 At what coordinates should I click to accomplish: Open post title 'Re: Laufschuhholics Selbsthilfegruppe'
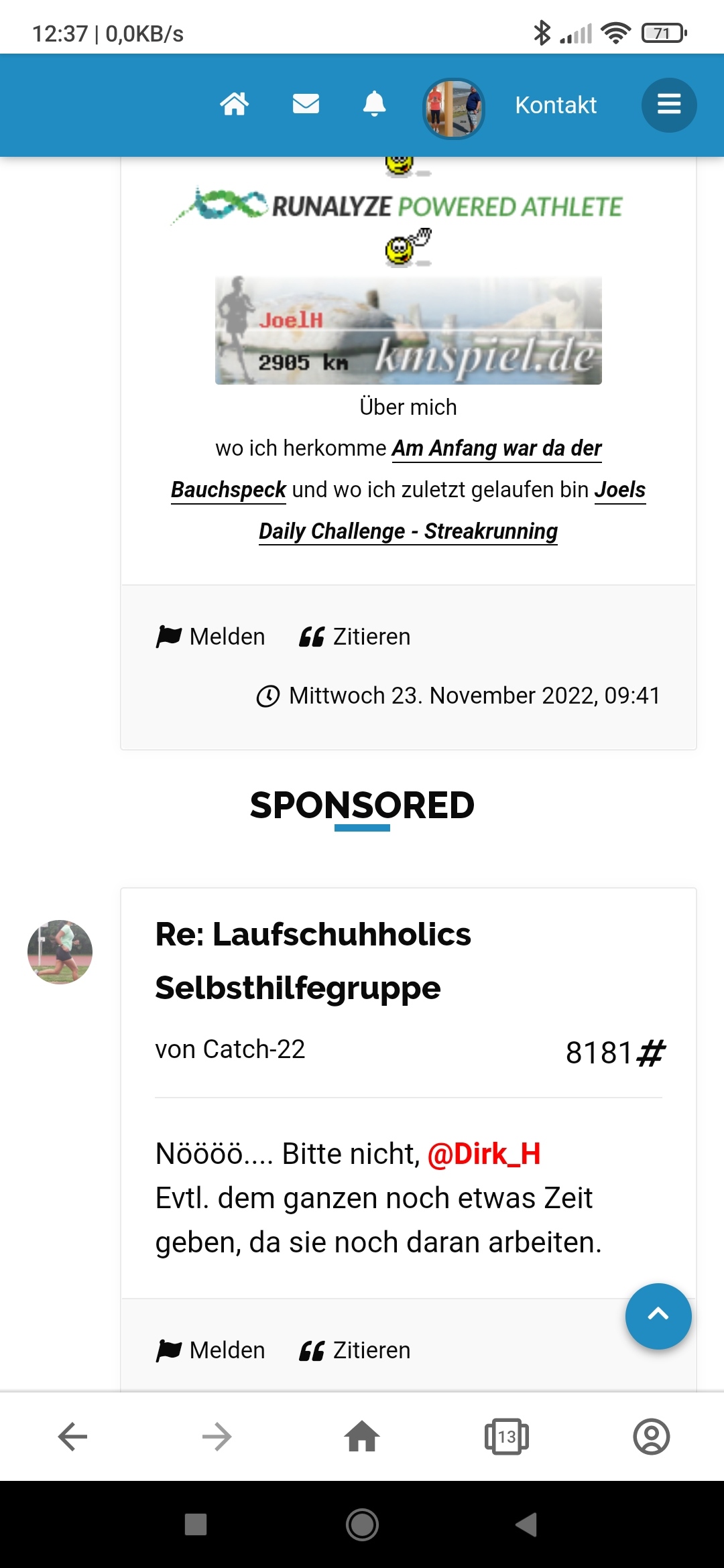(312, 961)
